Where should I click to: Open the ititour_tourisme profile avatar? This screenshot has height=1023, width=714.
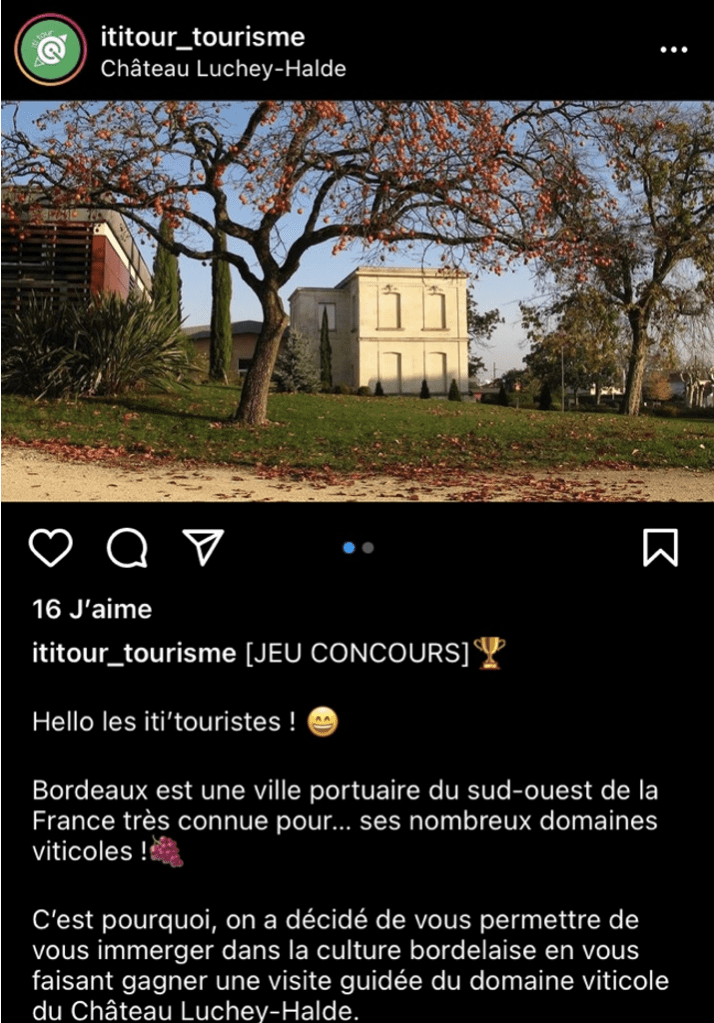[49, 48]
